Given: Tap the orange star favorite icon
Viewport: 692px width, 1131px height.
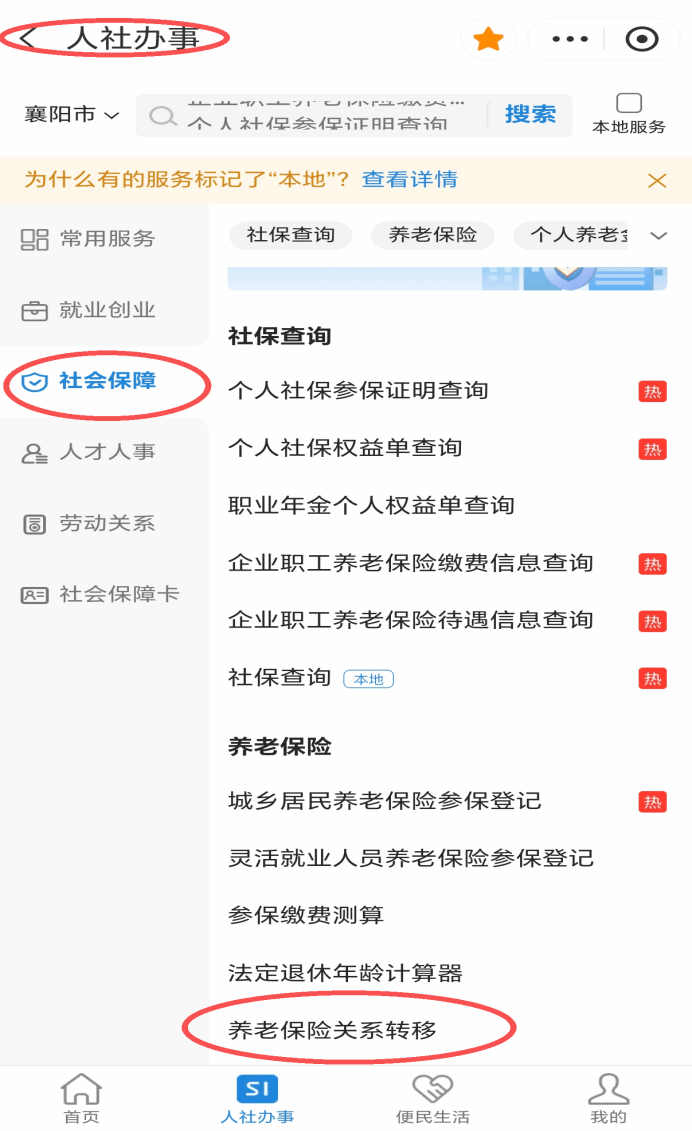Looking at the screenshot, I should tap(487, 39).
